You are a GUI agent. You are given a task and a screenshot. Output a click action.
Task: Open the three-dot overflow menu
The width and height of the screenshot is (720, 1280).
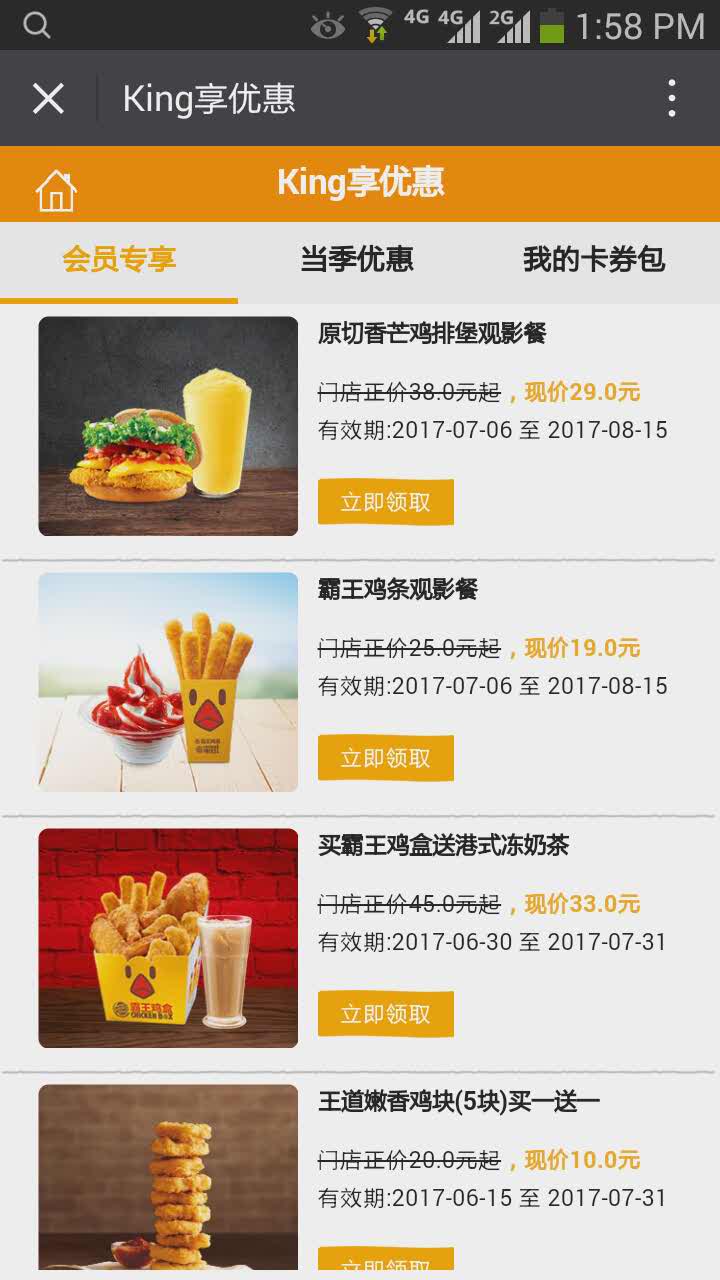point(671,99)
